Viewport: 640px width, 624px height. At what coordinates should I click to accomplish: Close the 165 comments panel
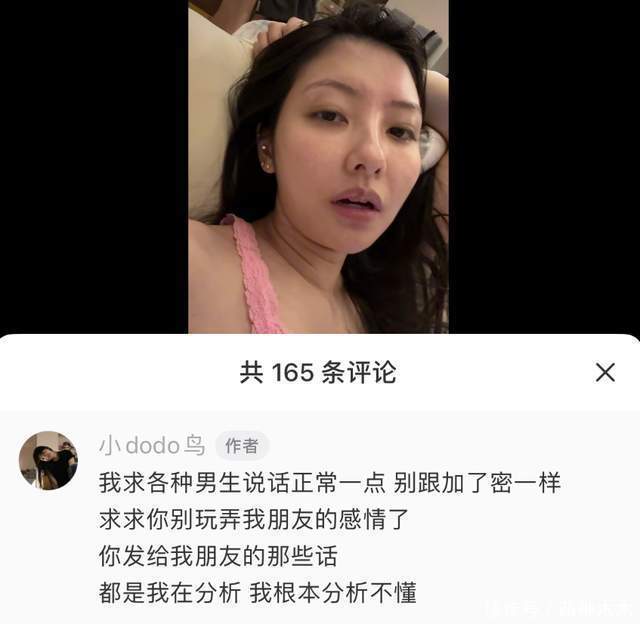(605, 373)
